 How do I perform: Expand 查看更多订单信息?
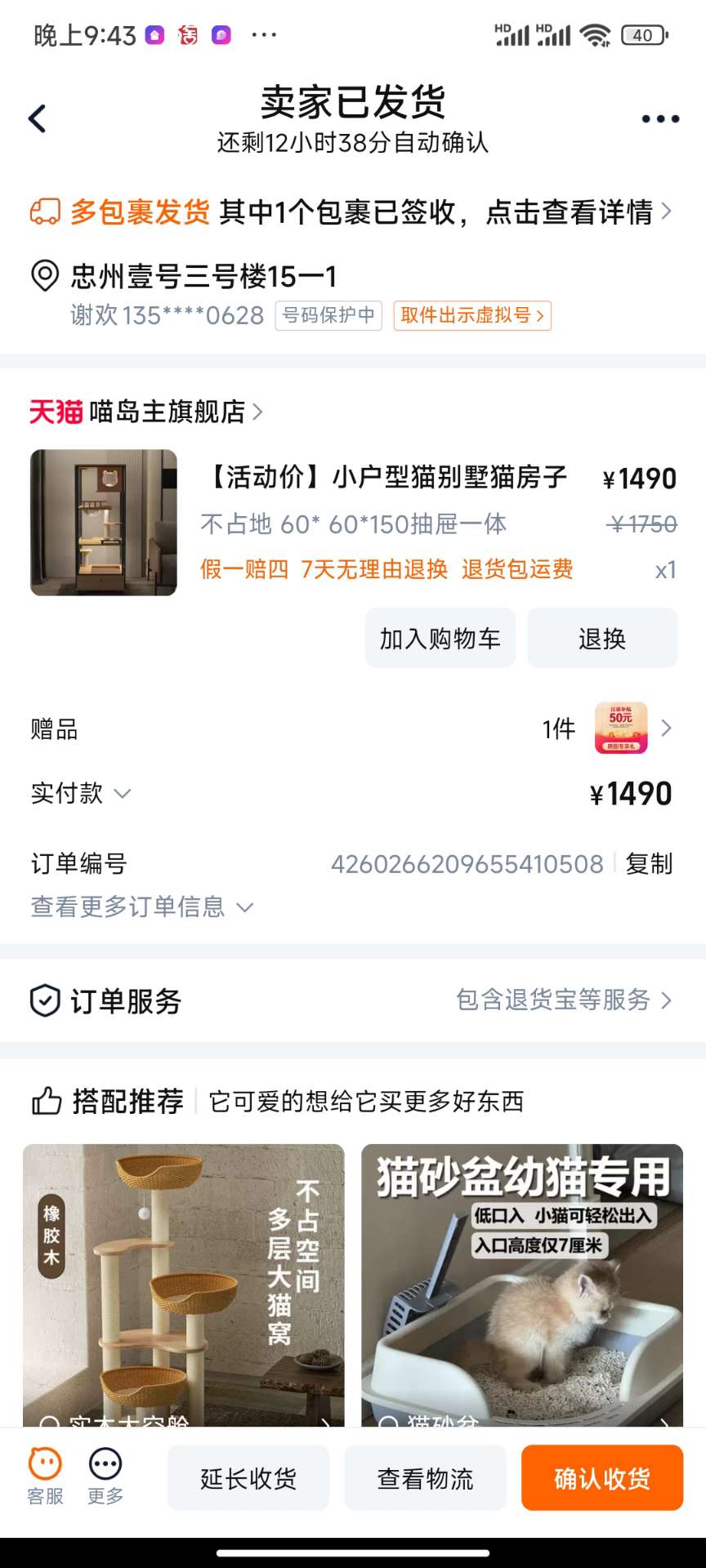pos(142,907)
